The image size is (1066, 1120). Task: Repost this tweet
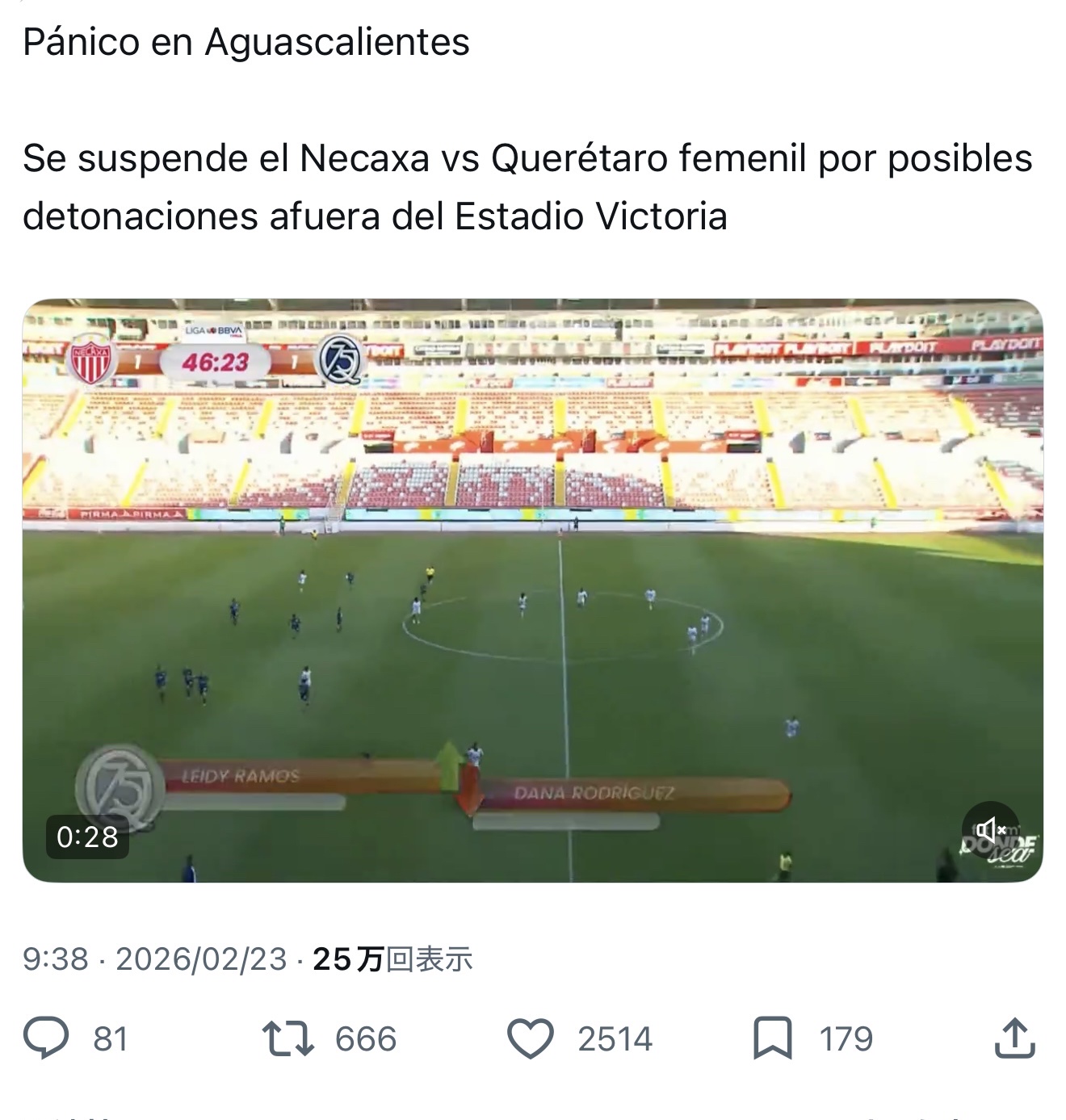coord(288,1038)
